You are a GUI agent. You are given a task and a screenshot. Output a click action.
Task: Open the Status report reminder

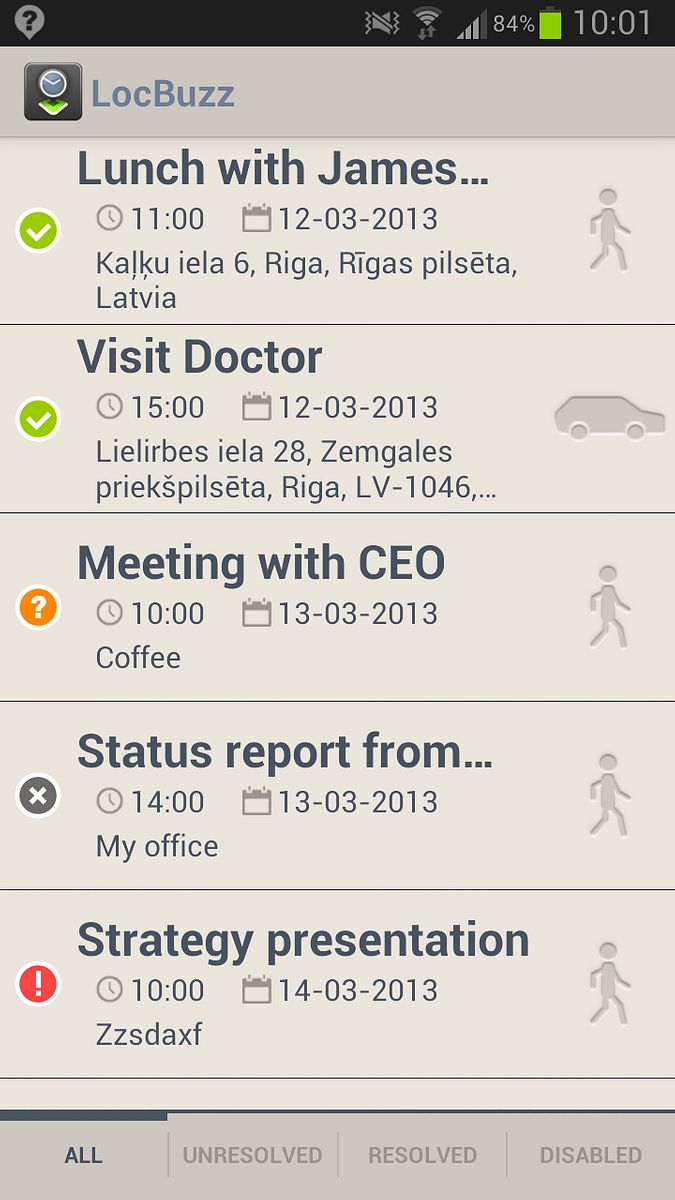(337, 796)
